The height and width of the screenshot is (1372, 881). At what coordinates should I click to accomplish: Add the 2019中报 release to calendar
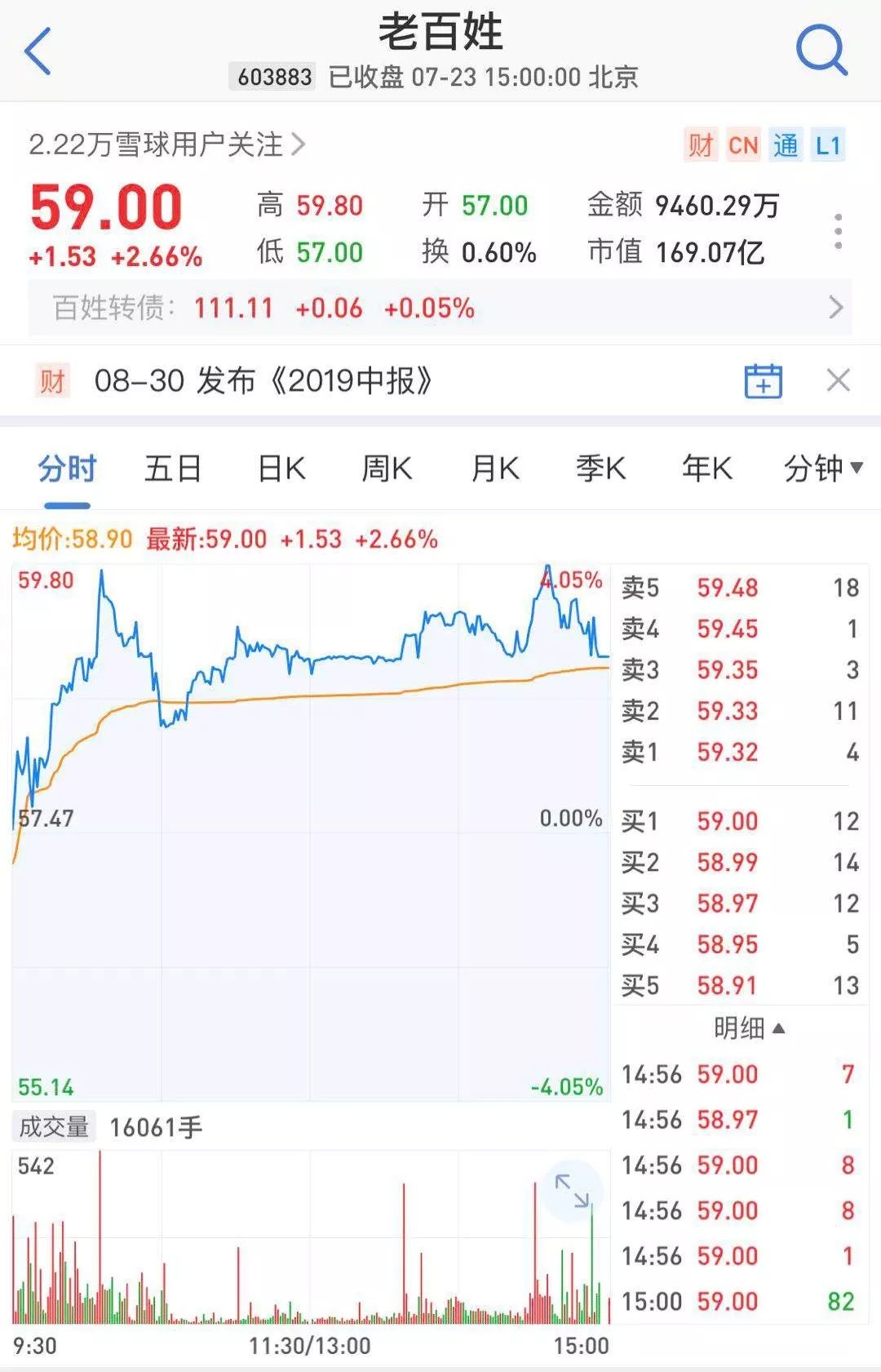763,380
